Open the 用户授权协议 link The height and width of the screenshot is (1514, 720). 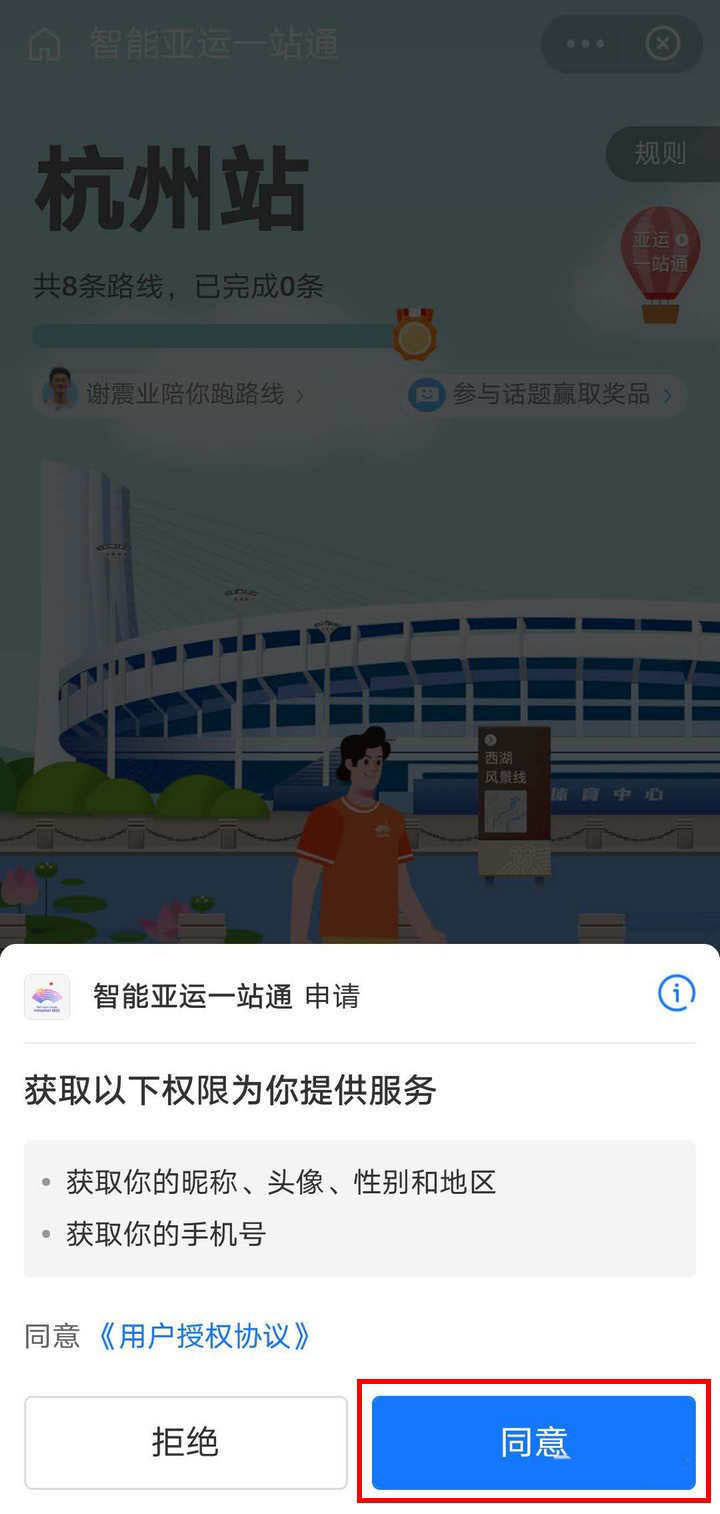point(204,1336)
